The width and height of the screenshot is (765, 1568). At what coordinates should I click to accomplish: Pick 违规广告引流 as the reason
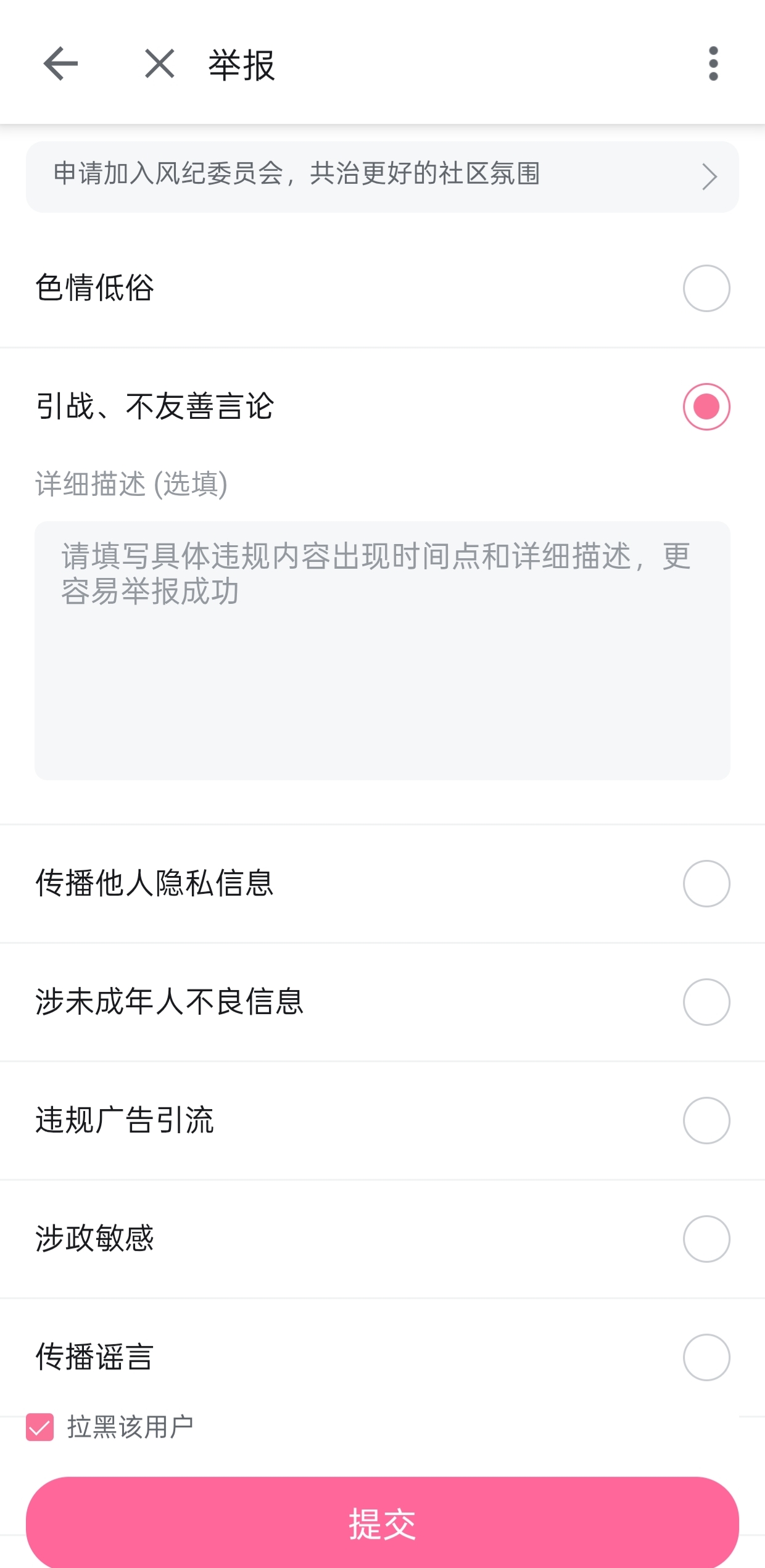706,1120
